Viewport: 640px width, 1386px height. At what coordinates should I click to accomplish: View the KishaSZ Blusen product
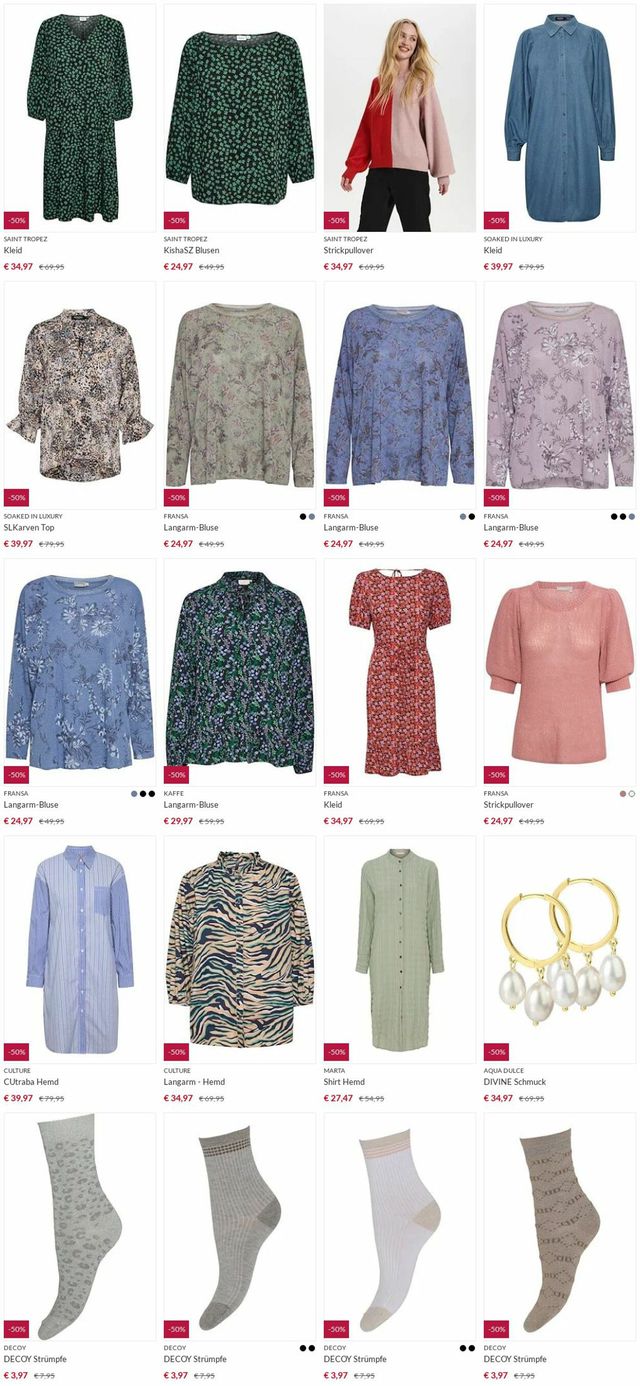(240, 118)
